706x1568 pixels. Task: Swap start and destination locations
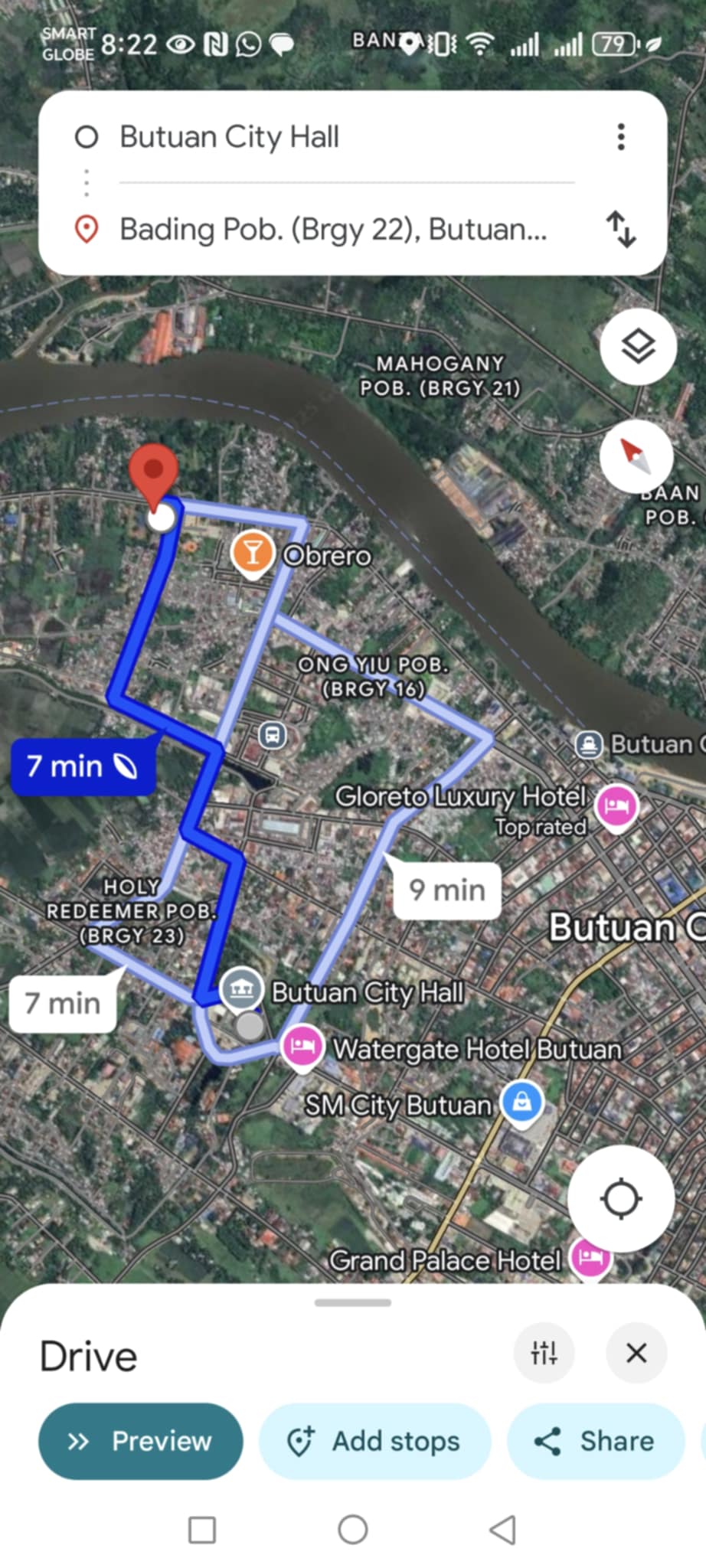point(621,230)
